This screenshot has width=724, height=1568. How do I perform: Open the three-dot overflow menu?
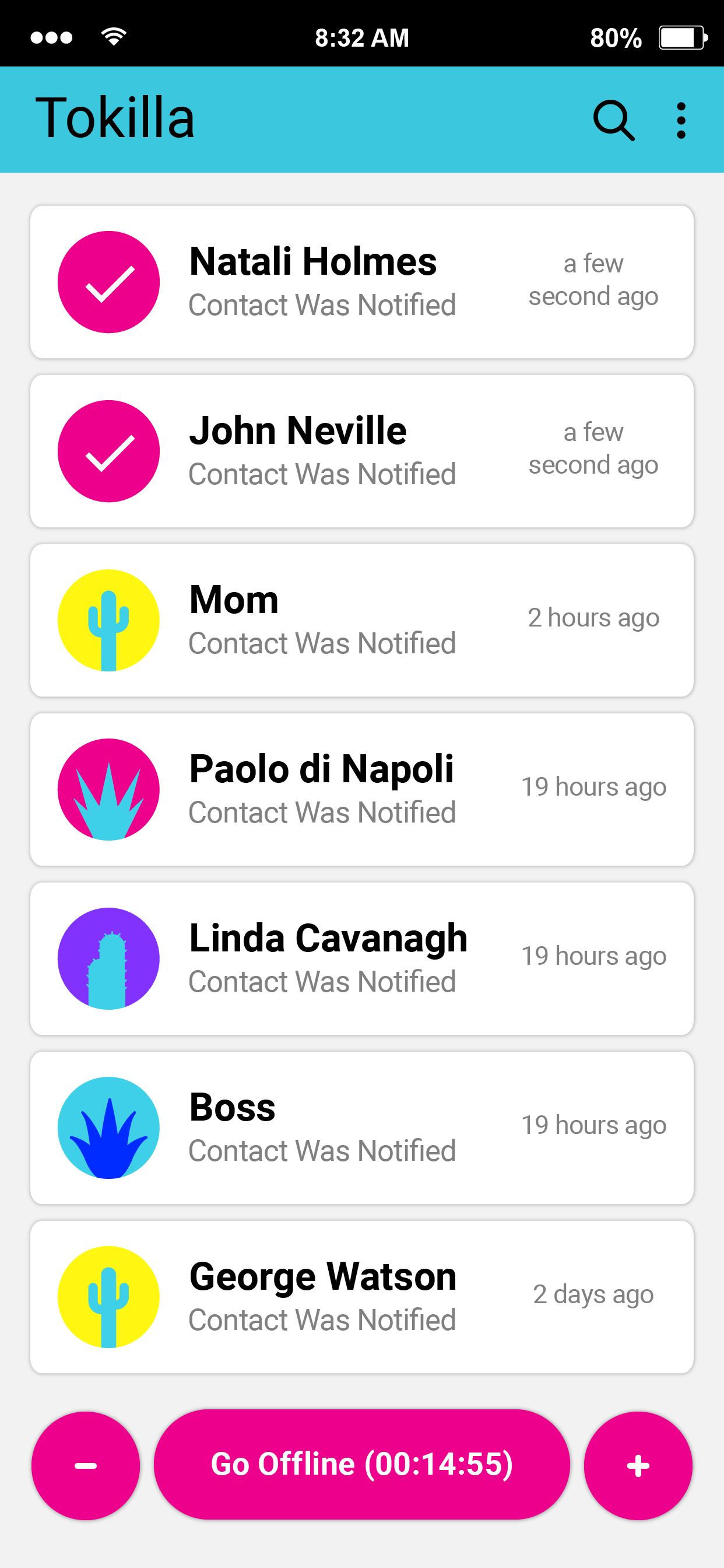tap(681, 121)
